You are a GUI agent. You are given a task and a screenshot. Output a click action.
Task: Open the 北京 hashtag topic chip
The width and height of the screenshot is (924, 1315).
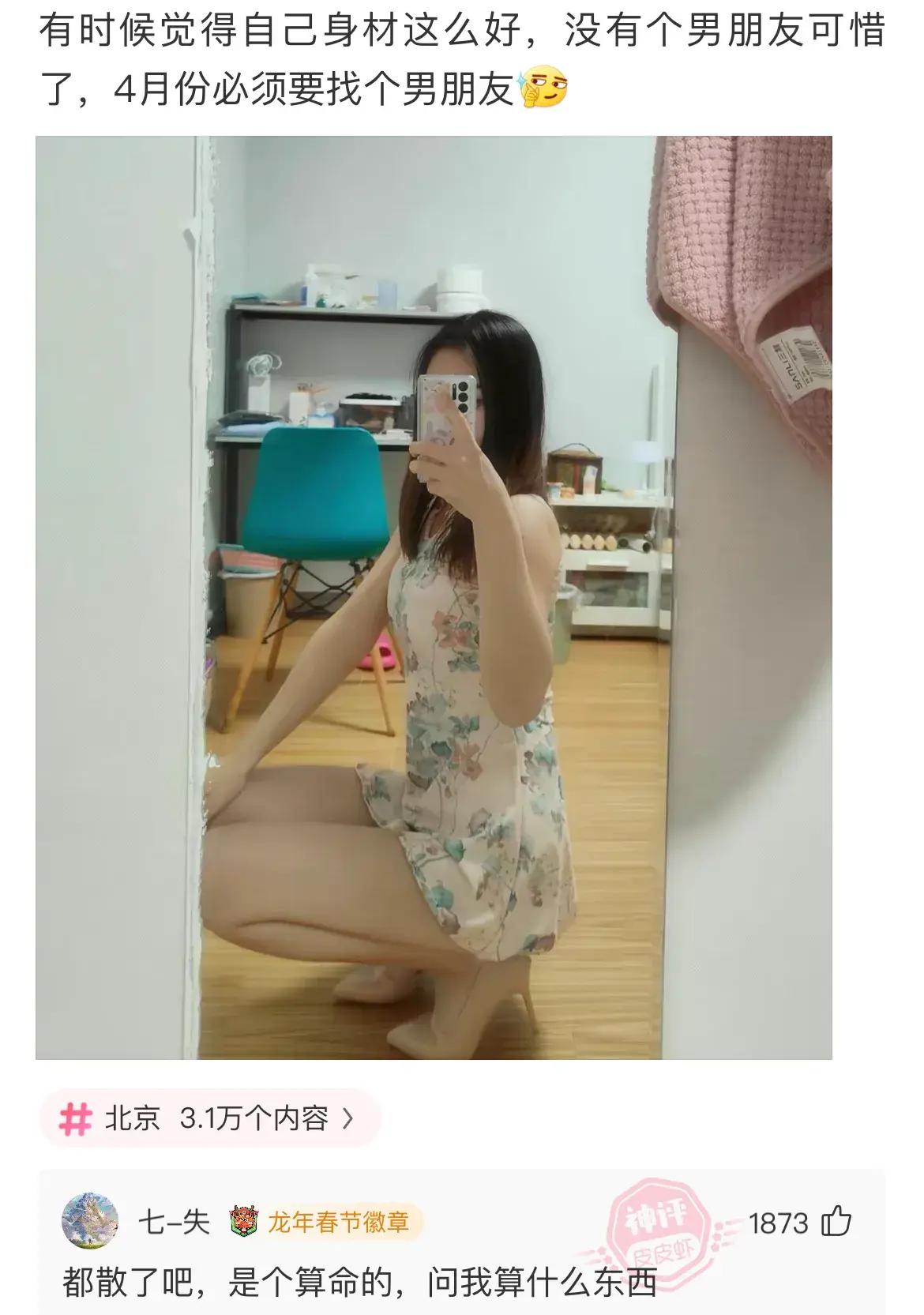point(208,1118)
